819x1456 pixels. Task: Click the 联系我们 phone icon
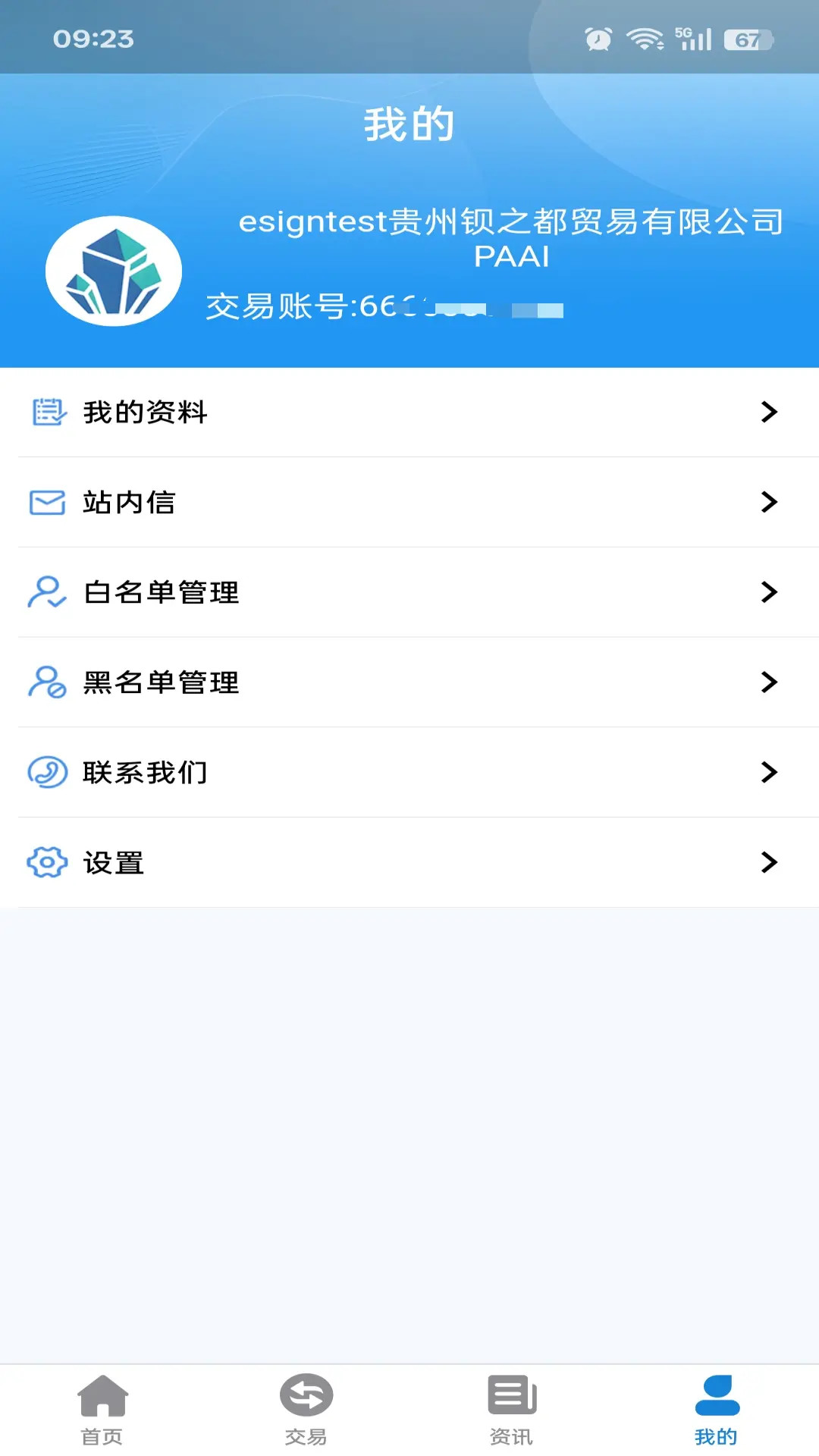pos(45,772)
